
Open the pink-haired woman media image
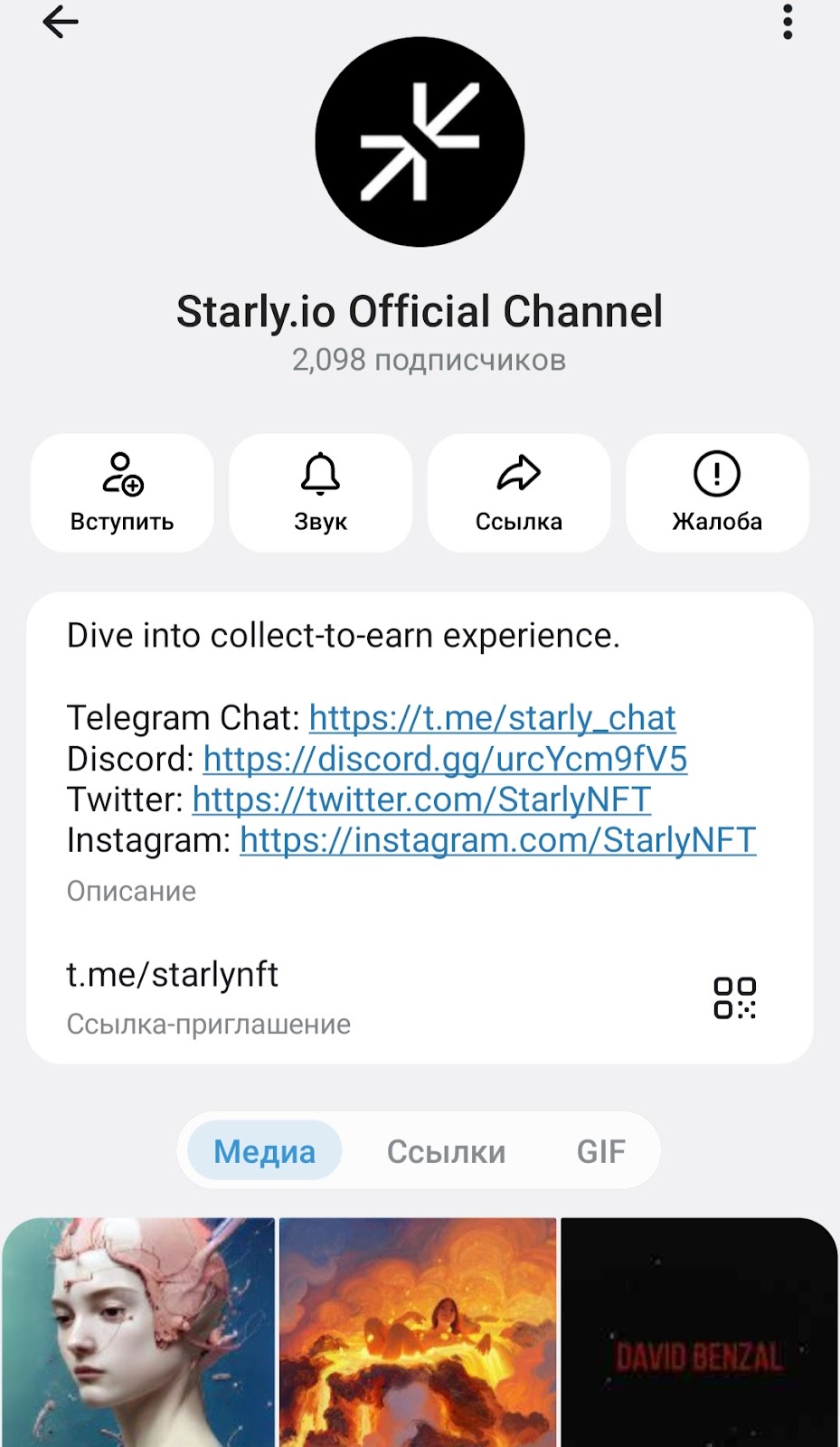pyautogui.click(x=138, y=1332)
